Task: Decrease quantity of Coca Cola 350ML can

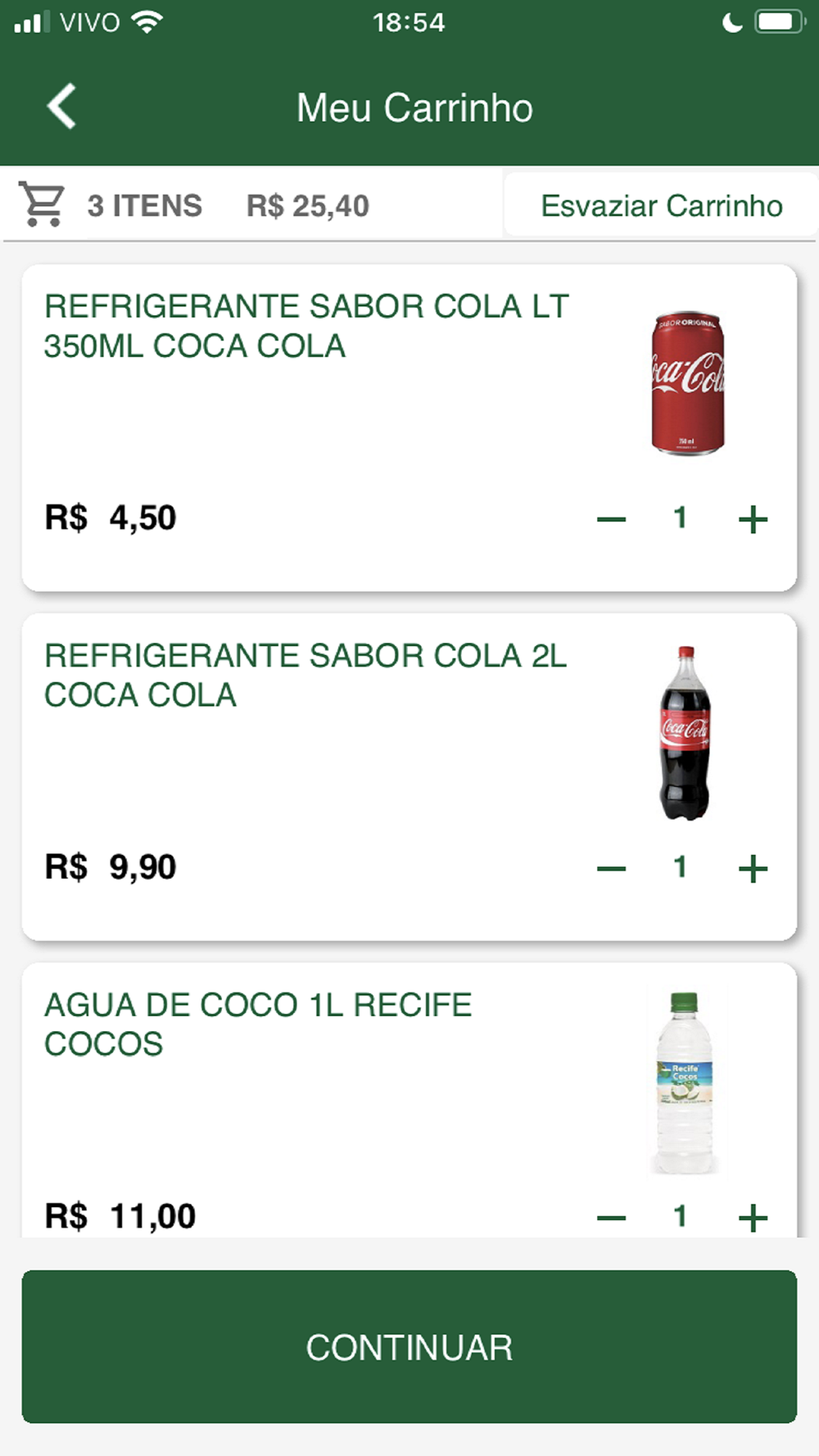Action: tap(611, 519)
